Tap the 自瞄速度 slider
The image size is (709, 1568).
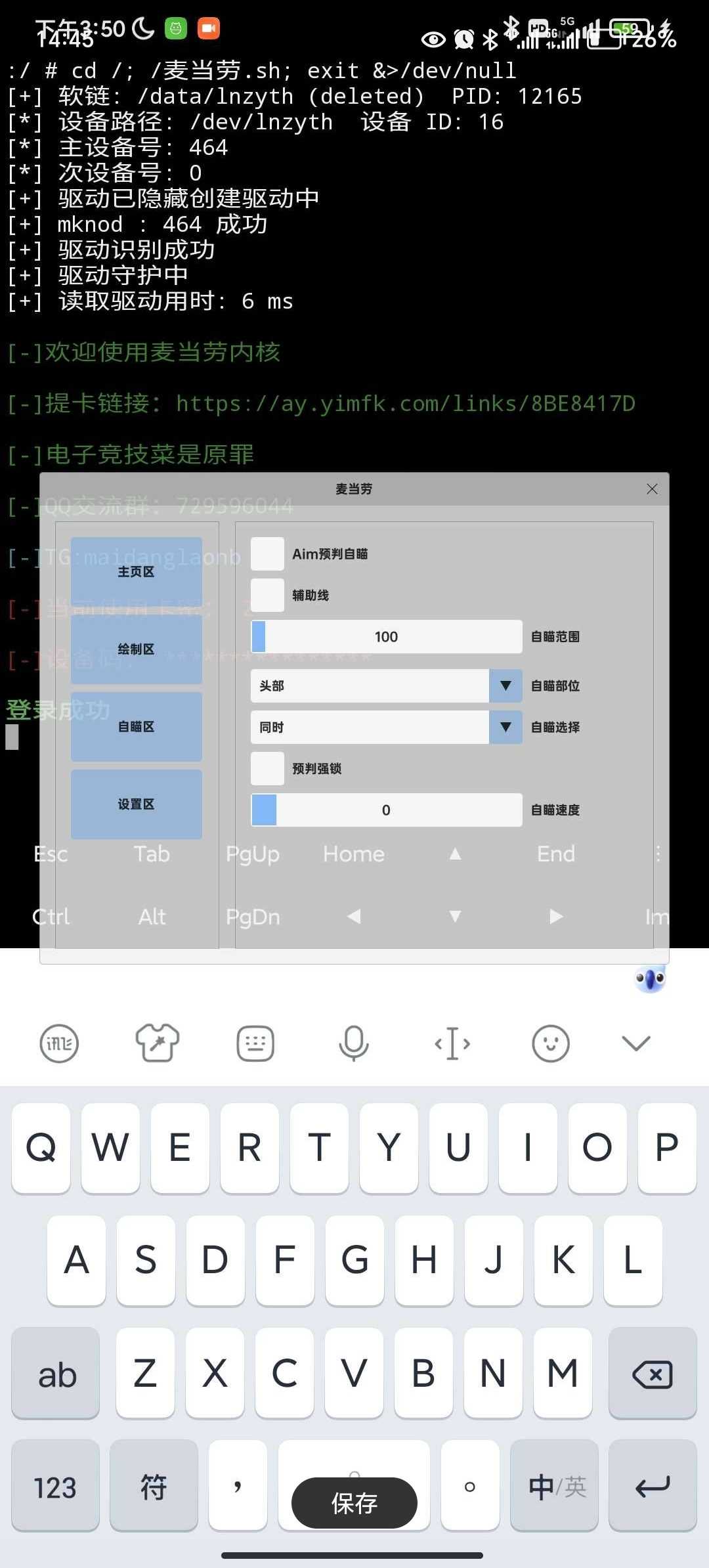point(386,810)
